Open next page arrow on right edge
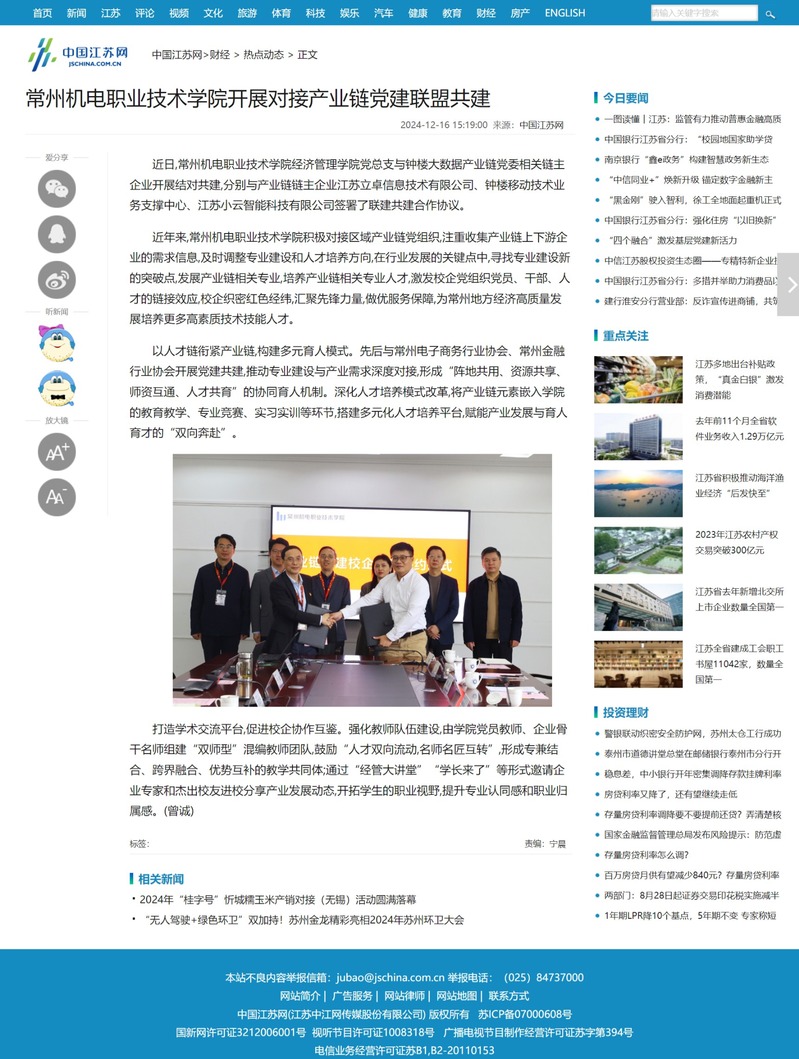 coord(789,285)
